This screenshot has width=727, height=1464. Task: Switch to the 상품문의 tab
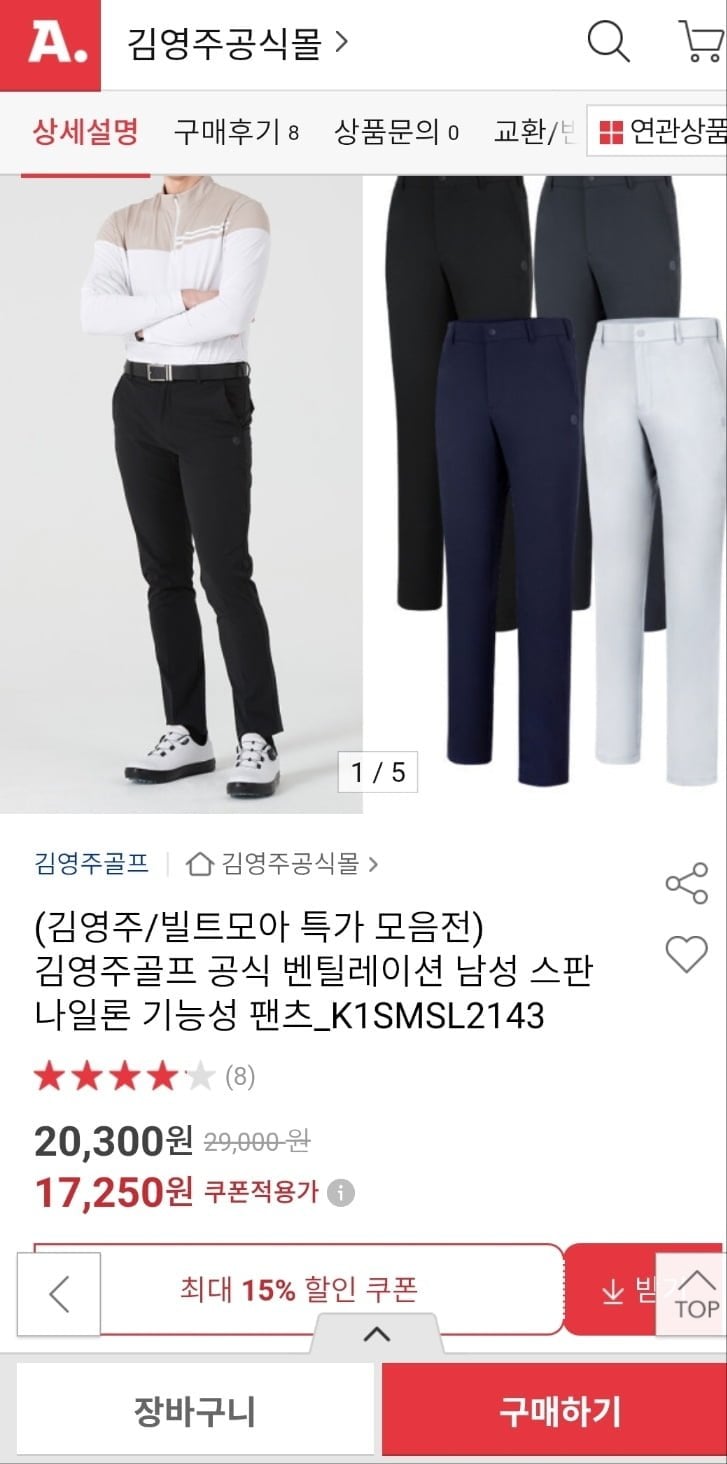tap(396, 132)
